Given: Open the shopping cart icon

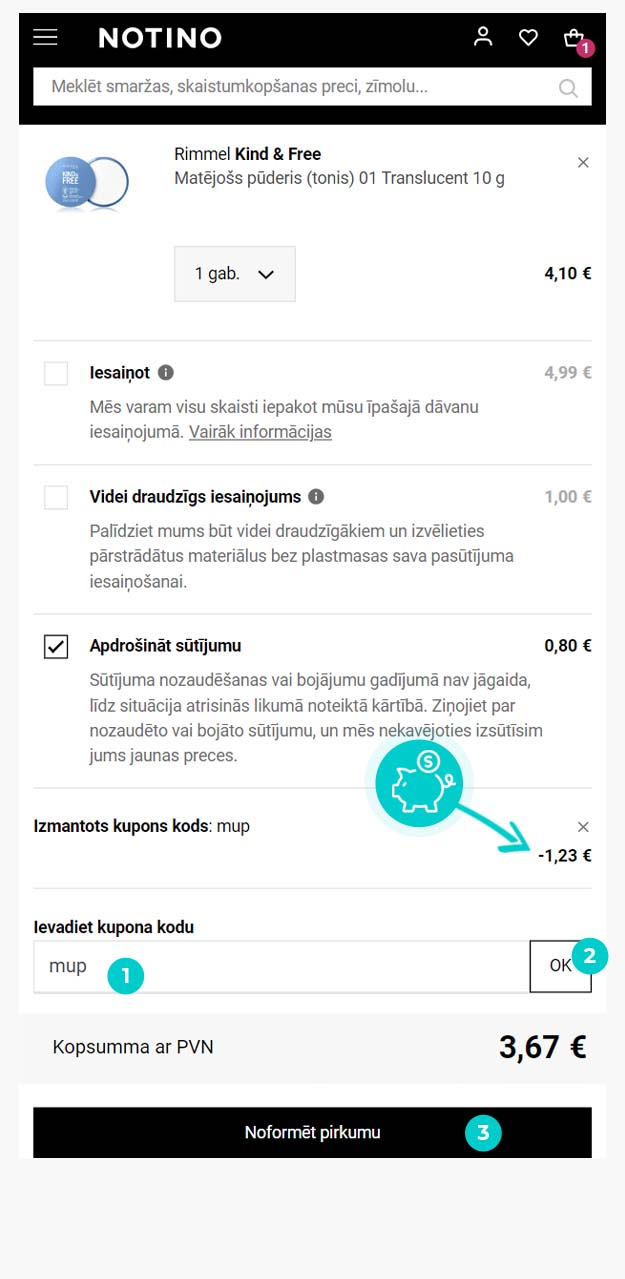Looking at the screenshot, I should point(574,38).
